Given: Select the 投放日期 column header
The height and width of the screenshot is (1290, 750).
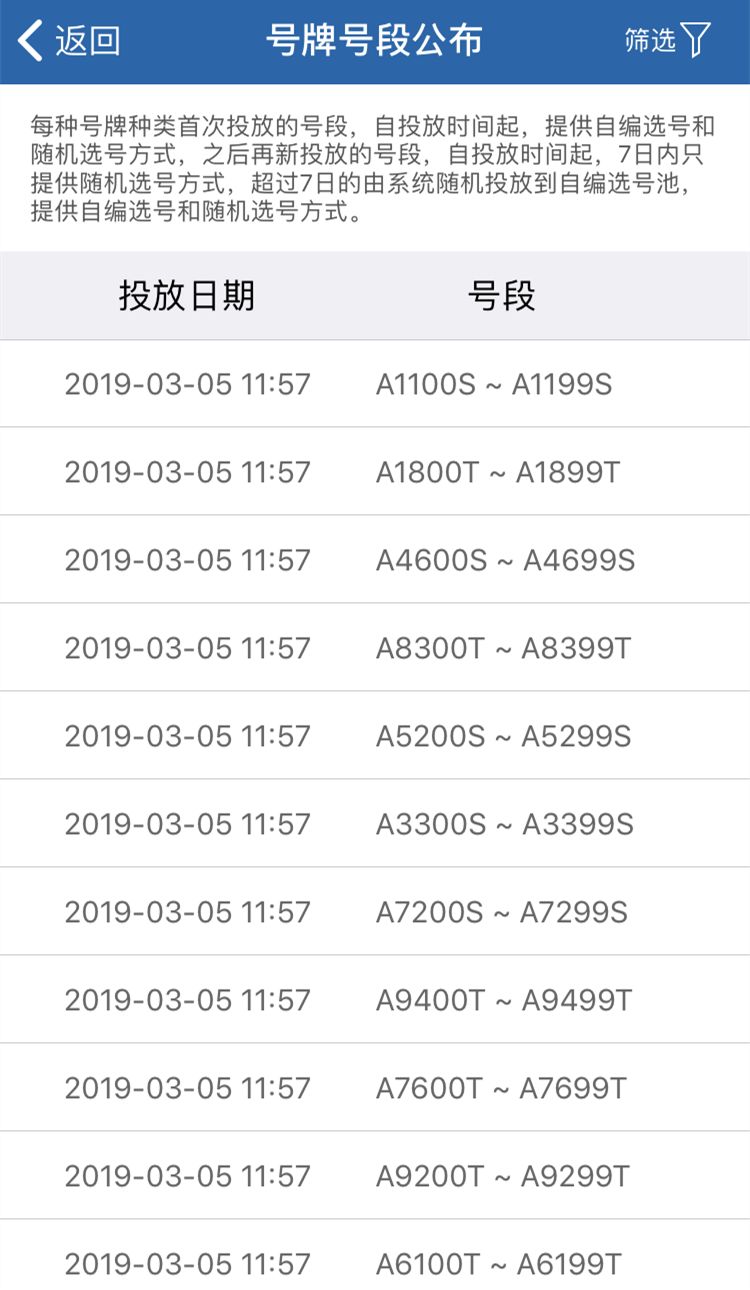Looking at the screenshot, I should pos(188,295).
